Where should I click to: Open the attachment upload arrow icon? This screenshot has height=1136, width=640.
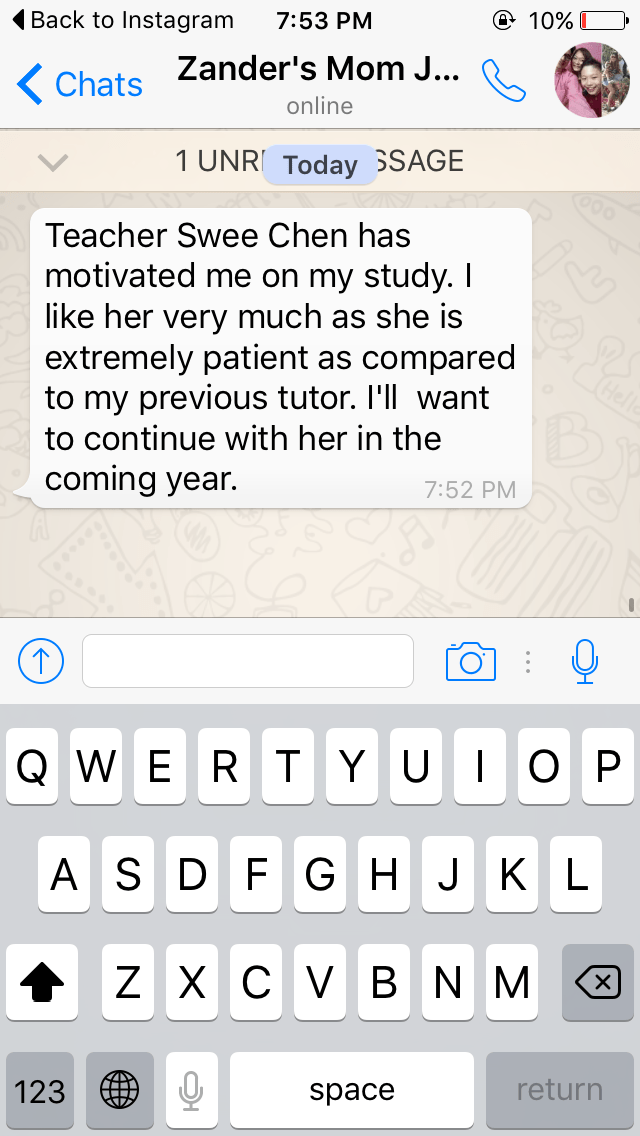point(41,661)
